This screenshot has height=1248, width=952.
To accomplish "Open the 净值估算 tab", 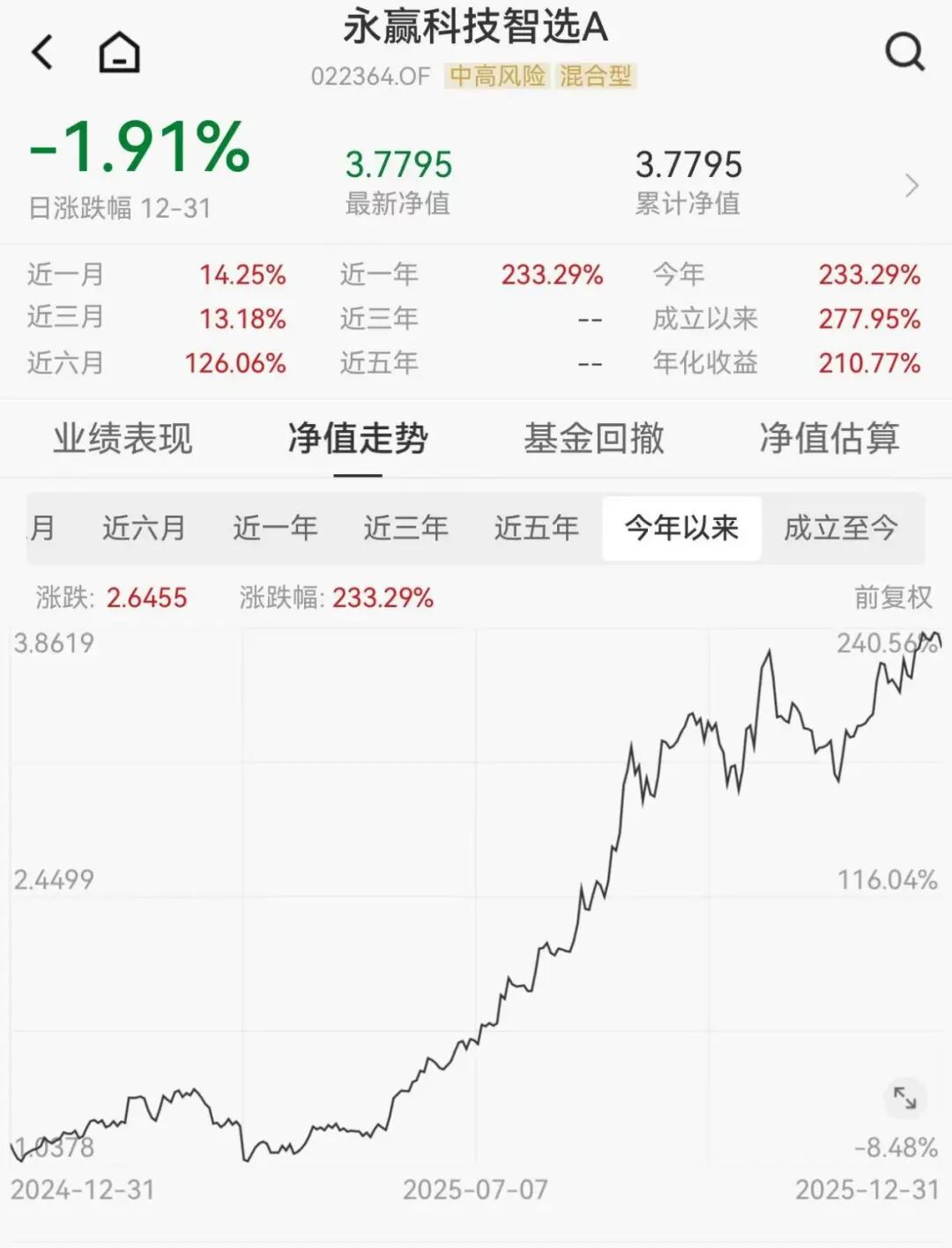I will click(x=829, y=438).
